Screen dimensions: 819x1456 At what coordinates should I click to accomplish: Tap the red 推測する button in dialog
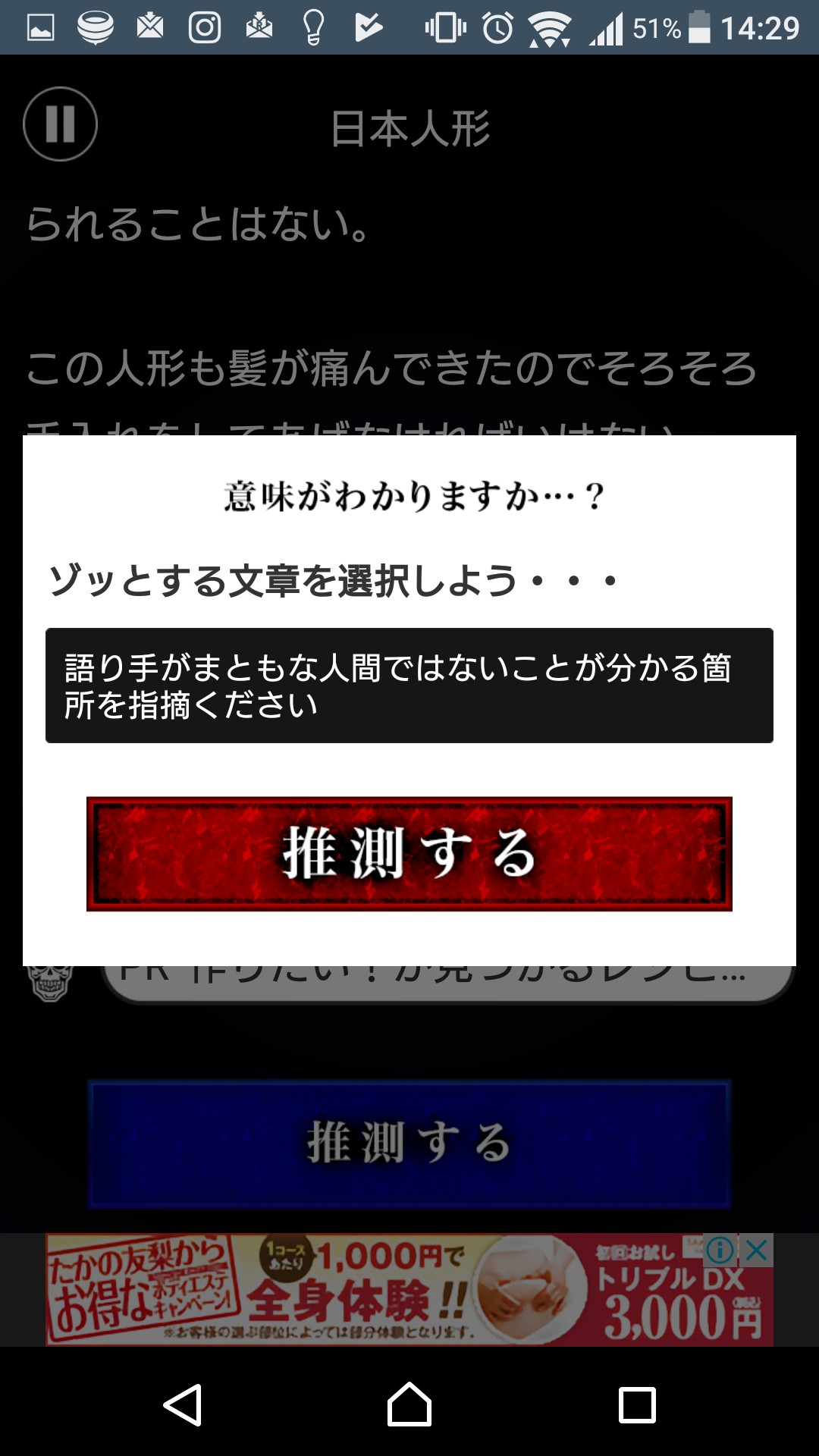click(x=409, y=853)
